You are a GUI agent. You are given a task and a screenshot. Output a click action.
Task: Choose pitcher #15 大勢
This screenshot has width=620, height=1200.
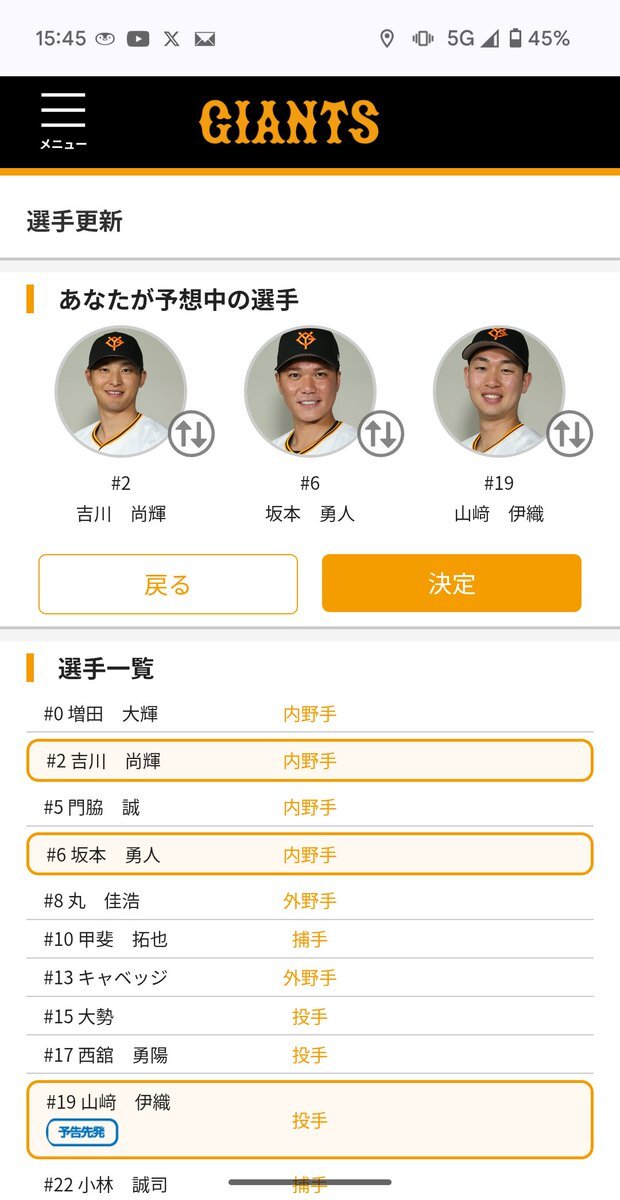[310, 1016]
